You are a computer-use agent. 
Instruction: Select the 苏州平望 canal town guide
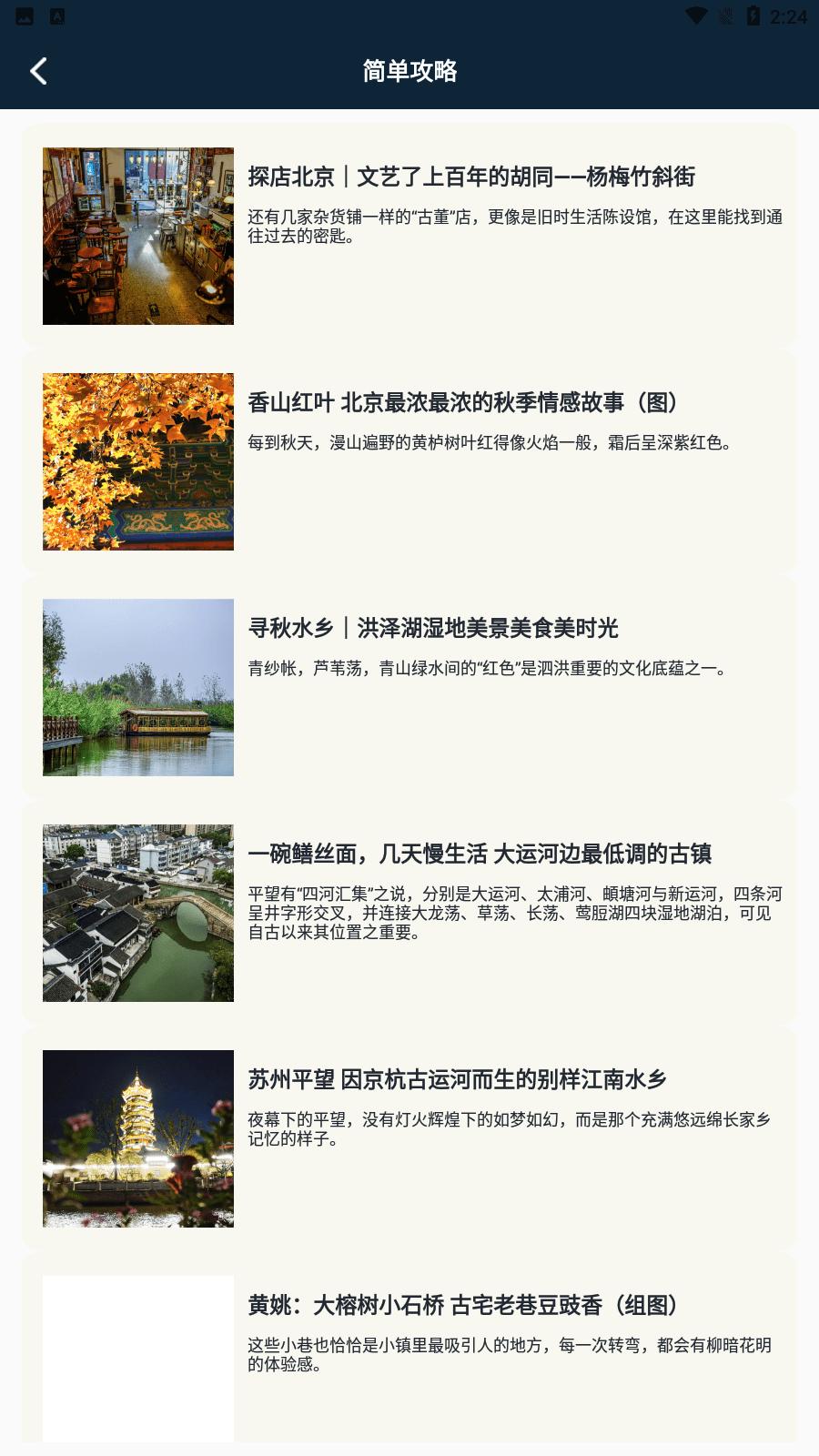(x=458, y=1079)
